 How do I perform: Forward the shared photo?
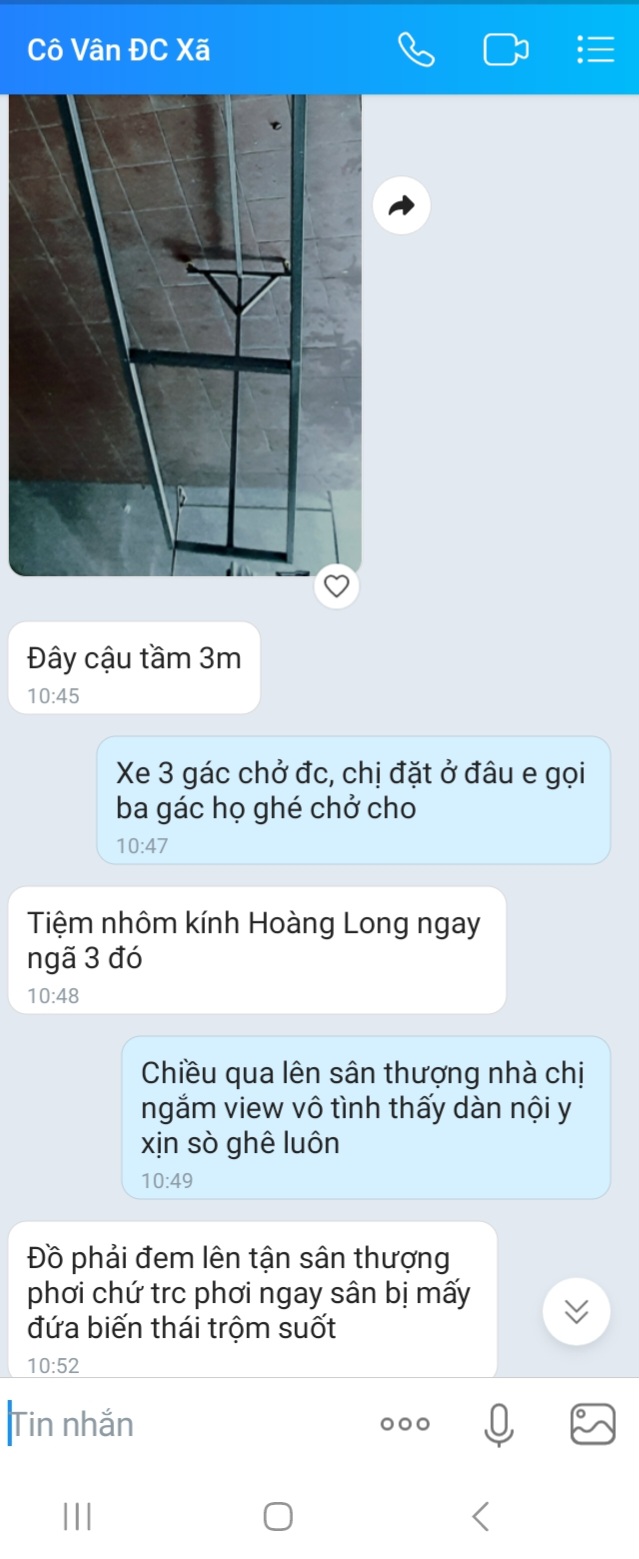coord(401,206)
